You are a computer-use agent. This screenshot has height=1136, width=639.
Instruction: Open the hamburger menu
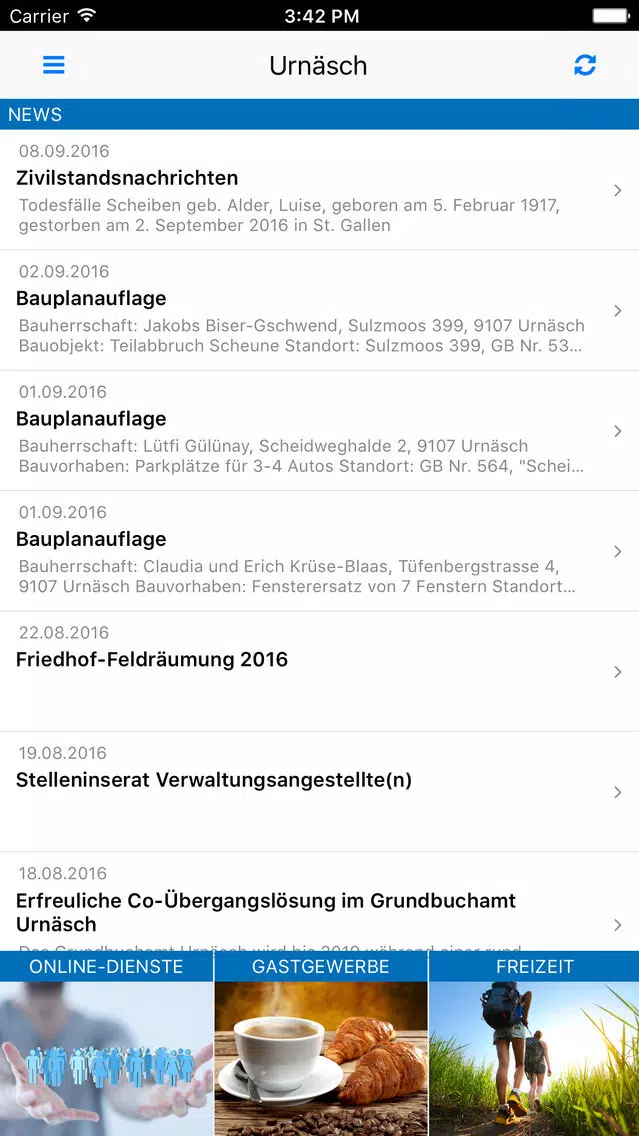(x=54, y=65)
